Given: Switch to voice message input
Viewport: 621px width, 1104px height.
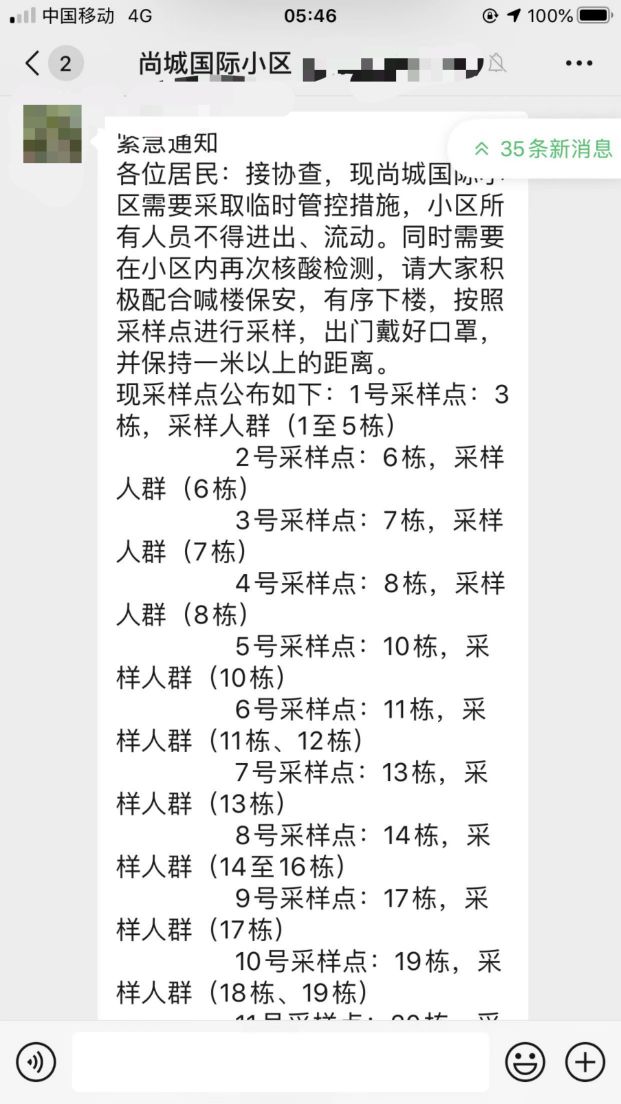Looking at the screenshot, I should tap(36, 1062).
